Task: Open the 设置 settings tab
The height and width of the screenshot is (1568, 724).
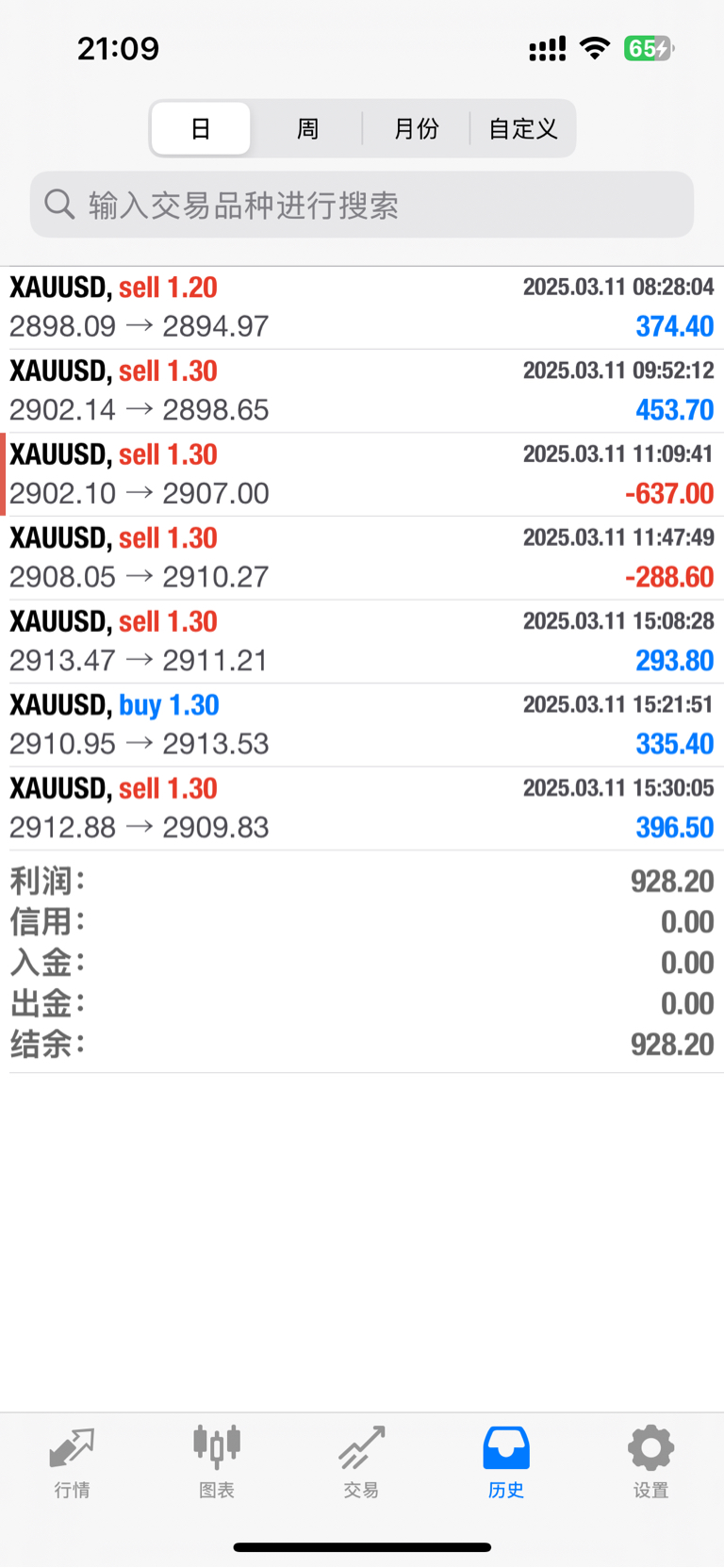Action: click(650, 1461)
